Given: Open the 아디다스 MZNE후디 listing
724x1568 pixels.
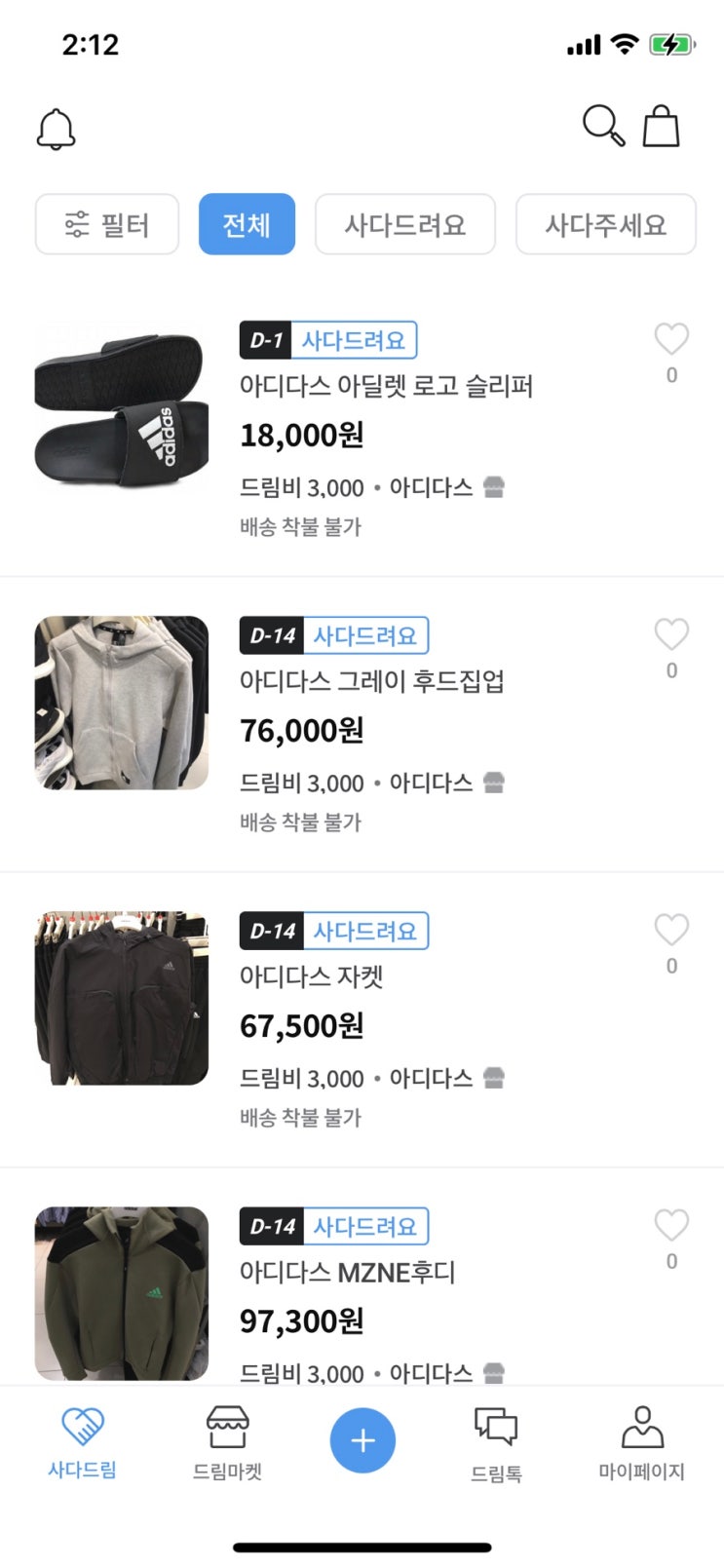Looking at the screenshot, I should tap(347, 1272).
